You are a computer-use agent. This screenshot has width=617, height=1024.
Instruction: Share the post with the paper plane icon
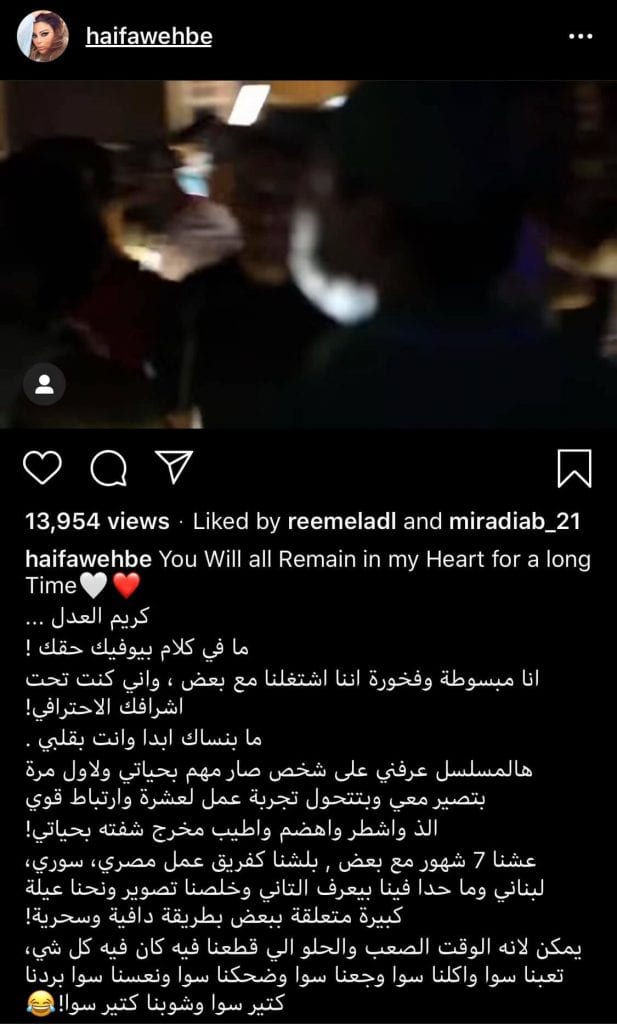pos(171,468)
